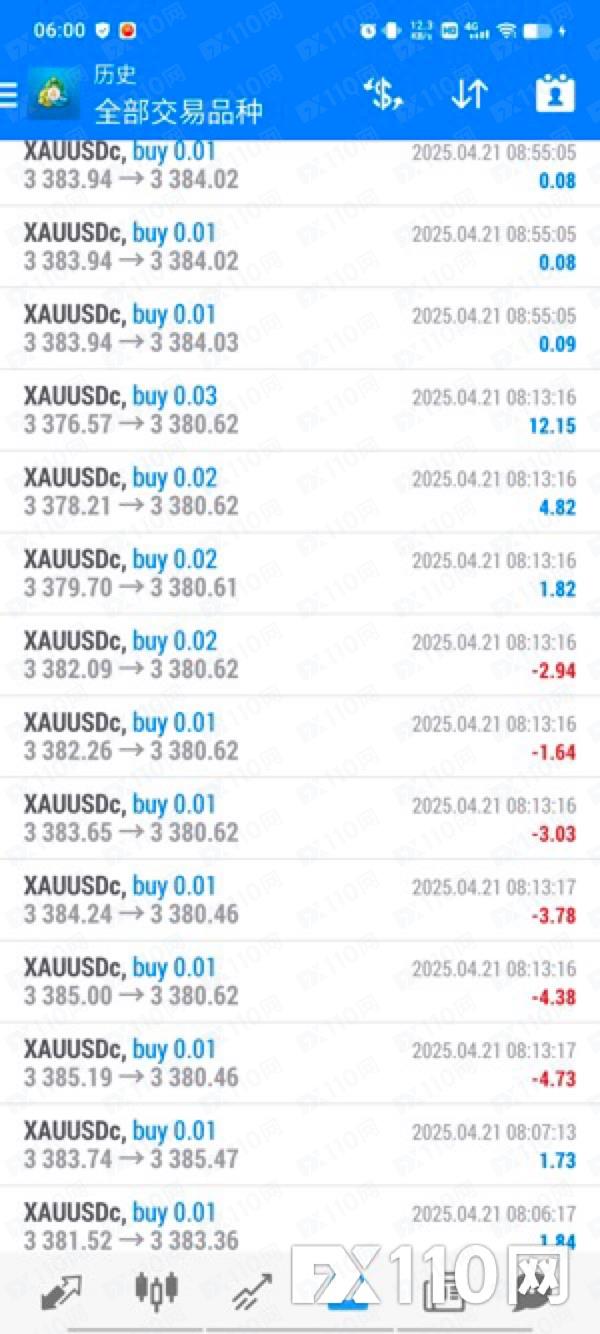
Task: Open the side drawer menu
Action: [8, 94]
